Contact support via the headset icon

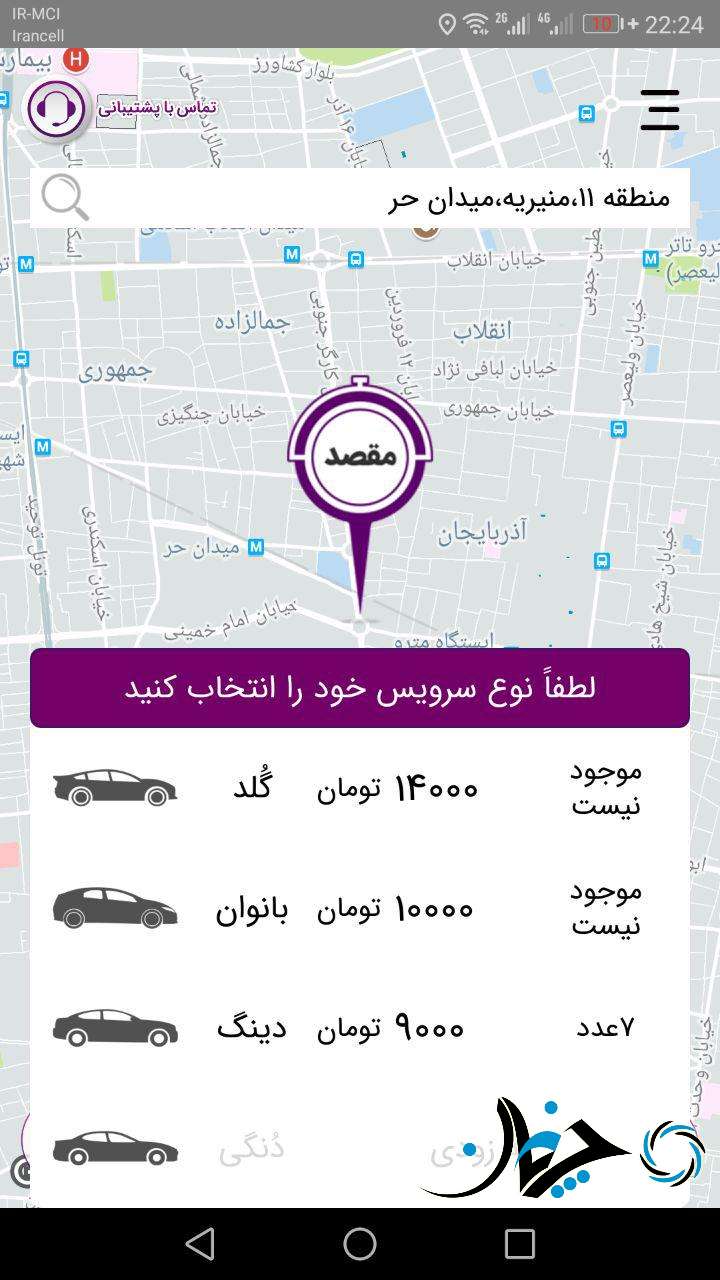[x=57, y=108]
